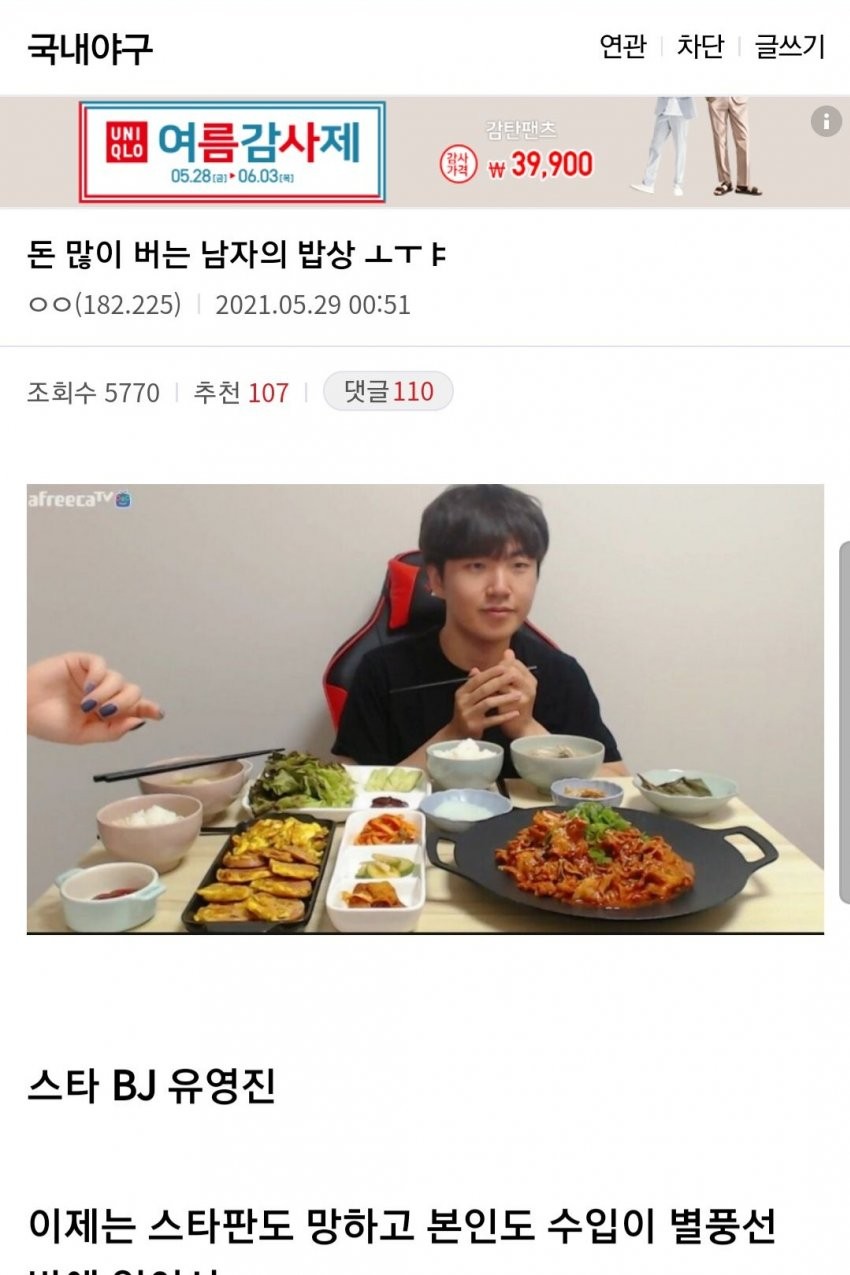Tap 글쓰기 to write a post
850x1275 pixels.
[x=789, y=47]
